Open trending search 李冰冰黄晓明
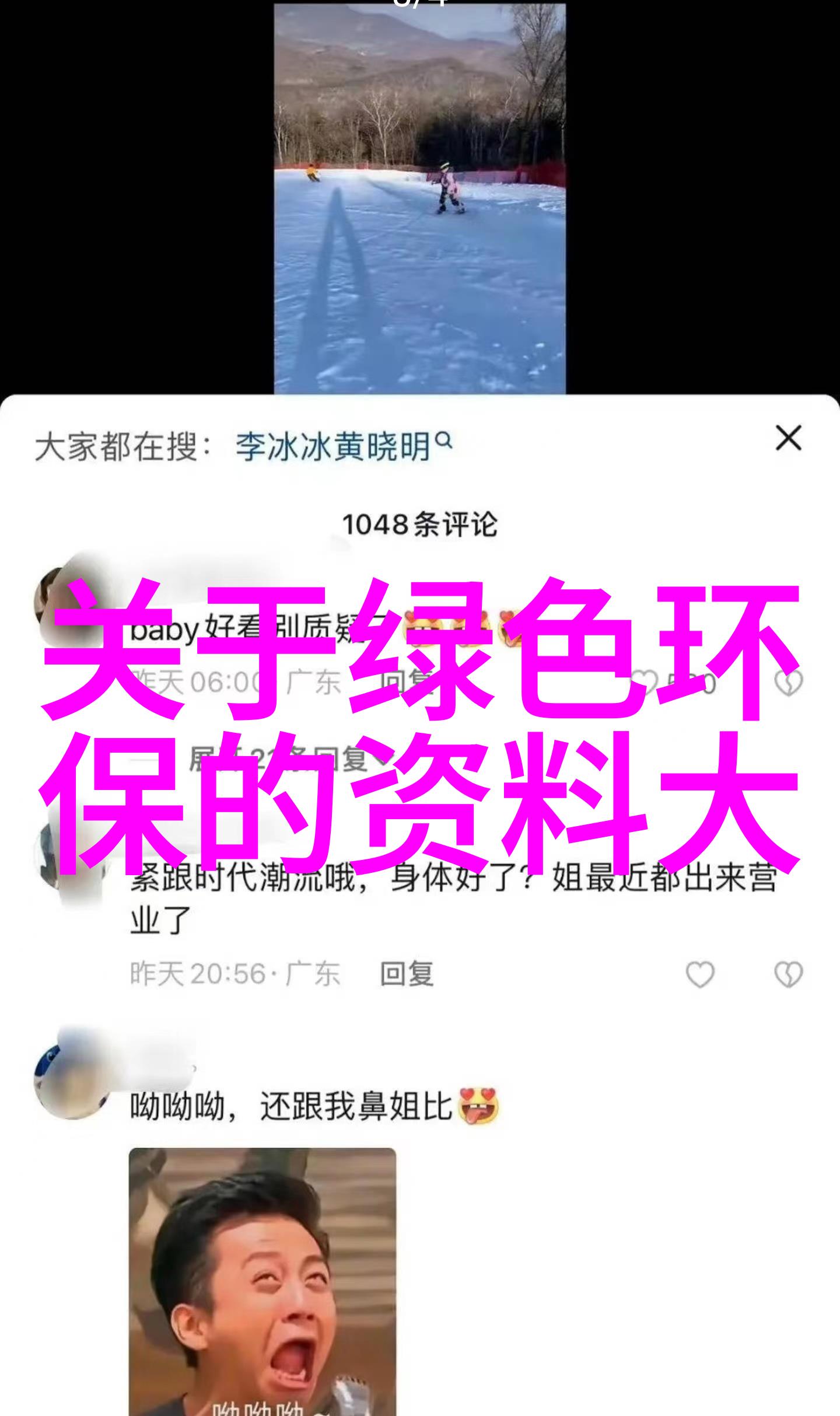Screen dimensions: 840x1416 click(x=343, y=447)
